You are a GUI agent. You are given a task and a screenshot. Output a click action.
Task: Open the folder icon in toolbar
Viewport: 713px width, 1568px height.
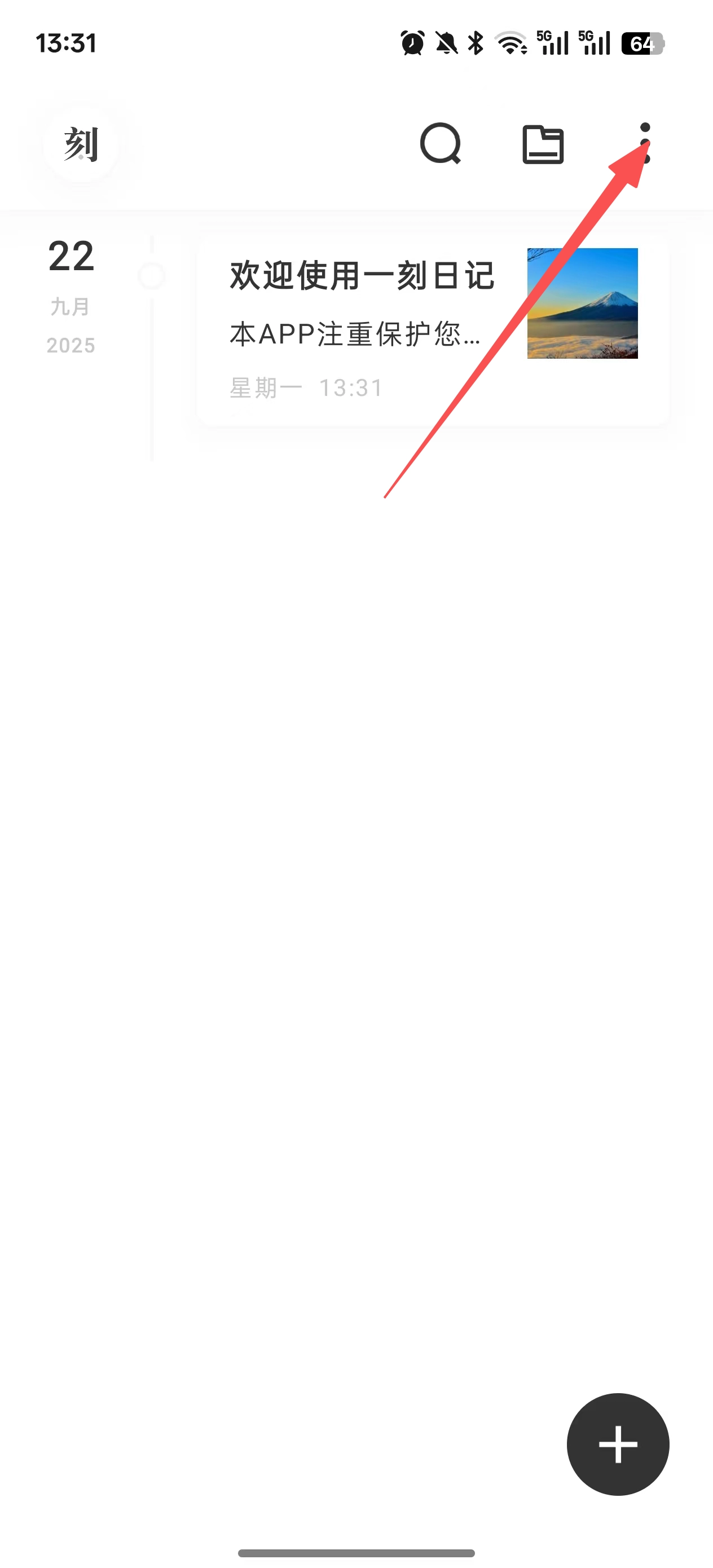pos(543,145)
